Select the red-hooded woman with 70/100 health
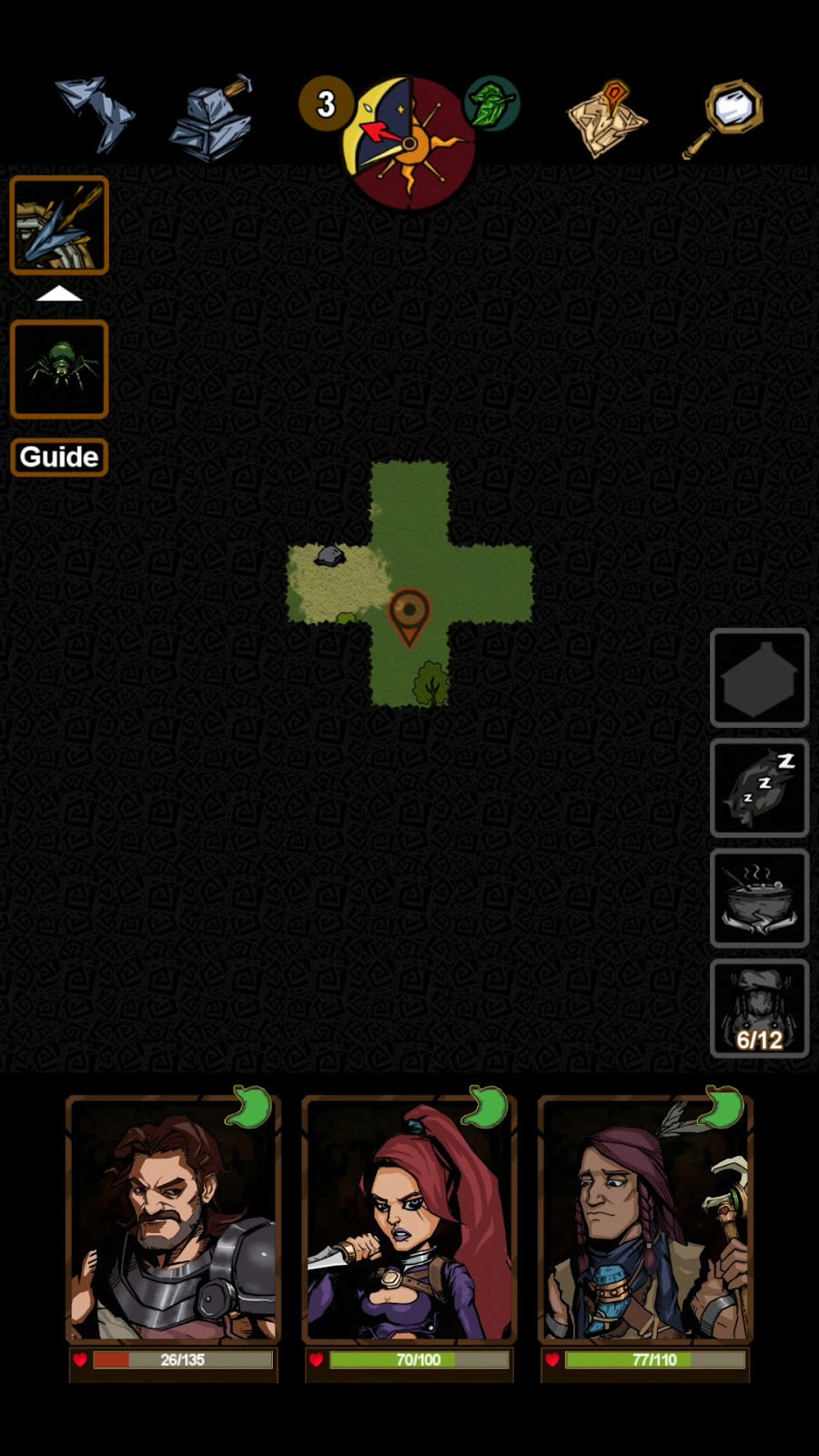 [409, 1219]
